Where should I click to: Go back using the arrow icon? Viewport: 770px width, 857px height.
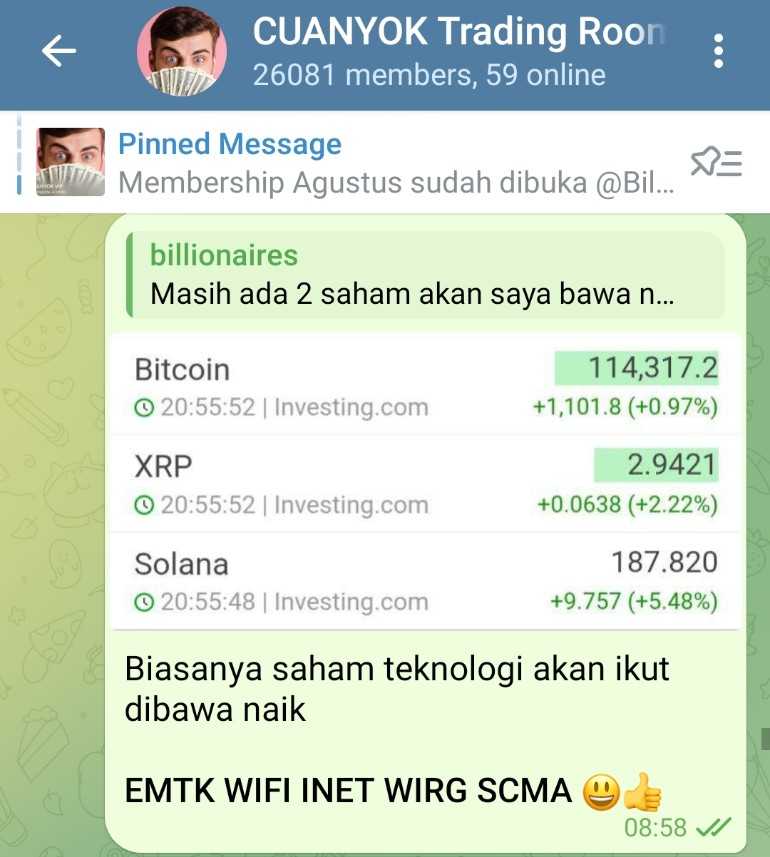click(59, 51)
